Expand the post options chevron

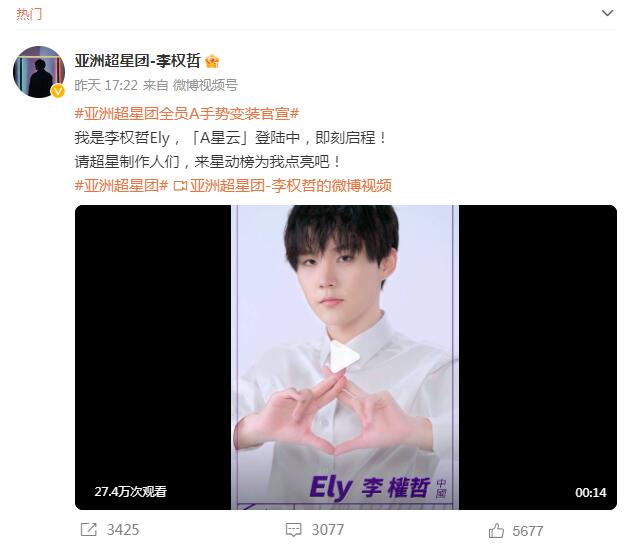pyautogui.click(x=607, y=13)
